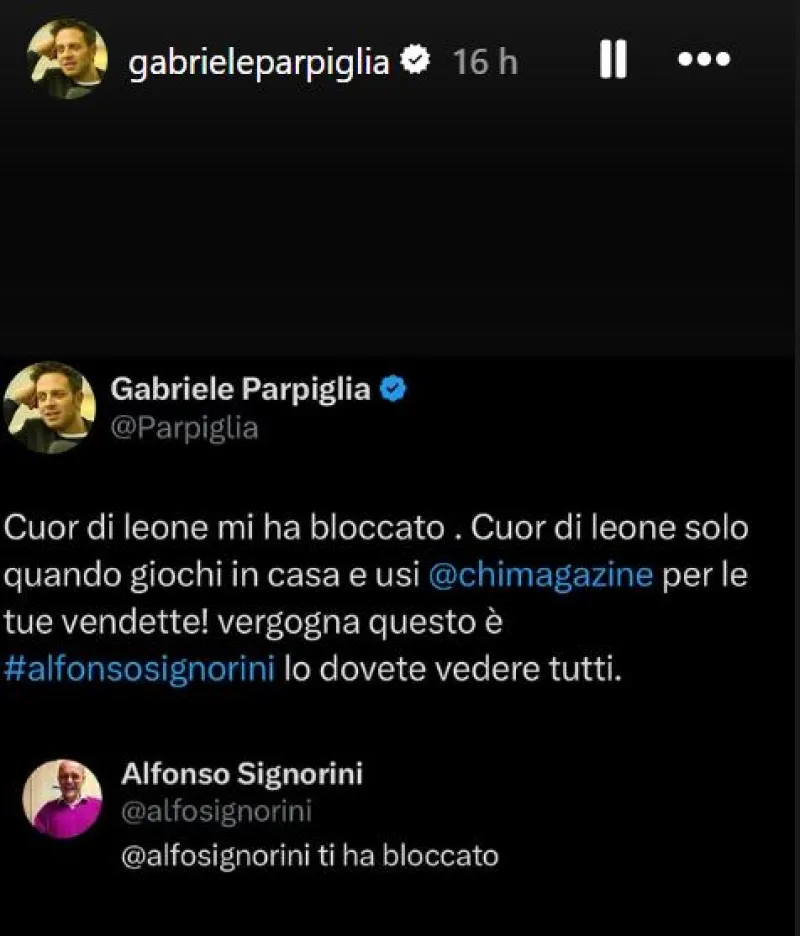Open gabrieleparpiglia's profile from the username
Viewport: 800px width, 936px height.
coord(260,62)
